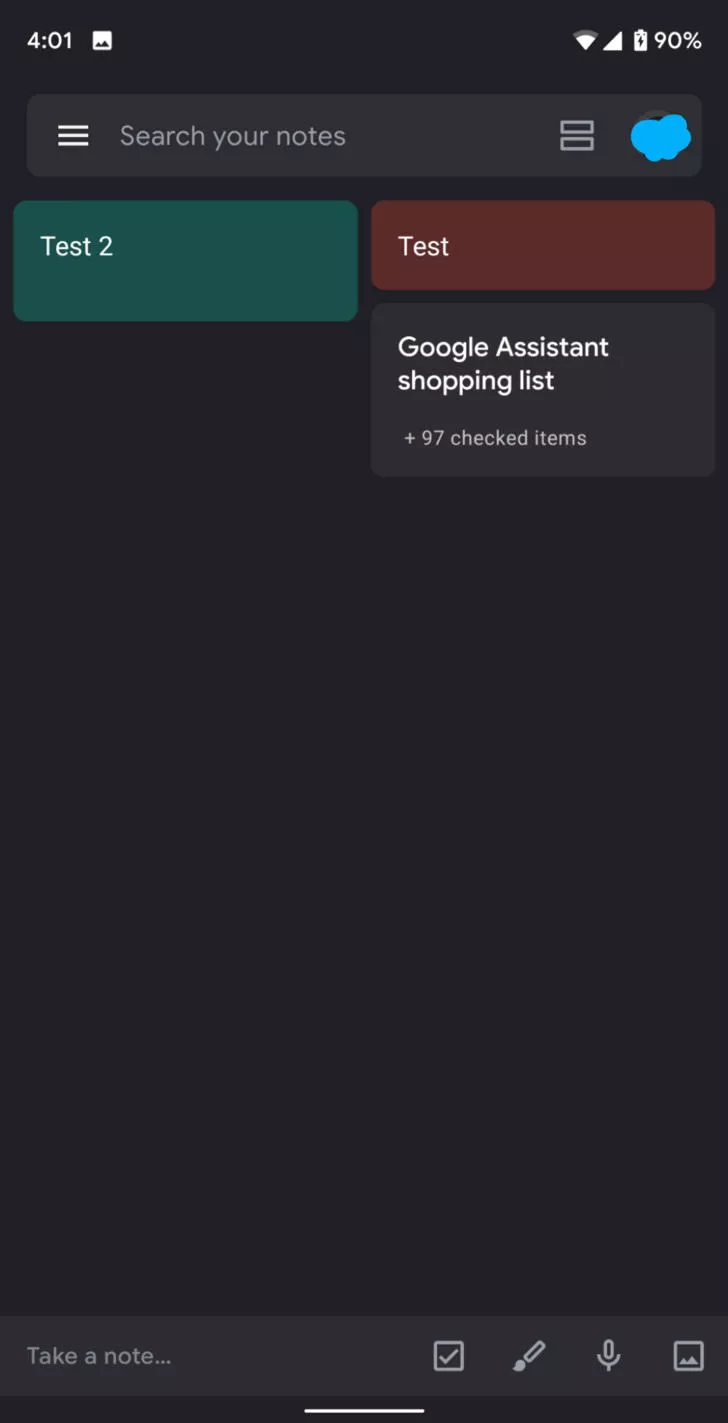Switch to single-column list view
Viewport: 728px width, 1423px height.
tap(577, 136)
